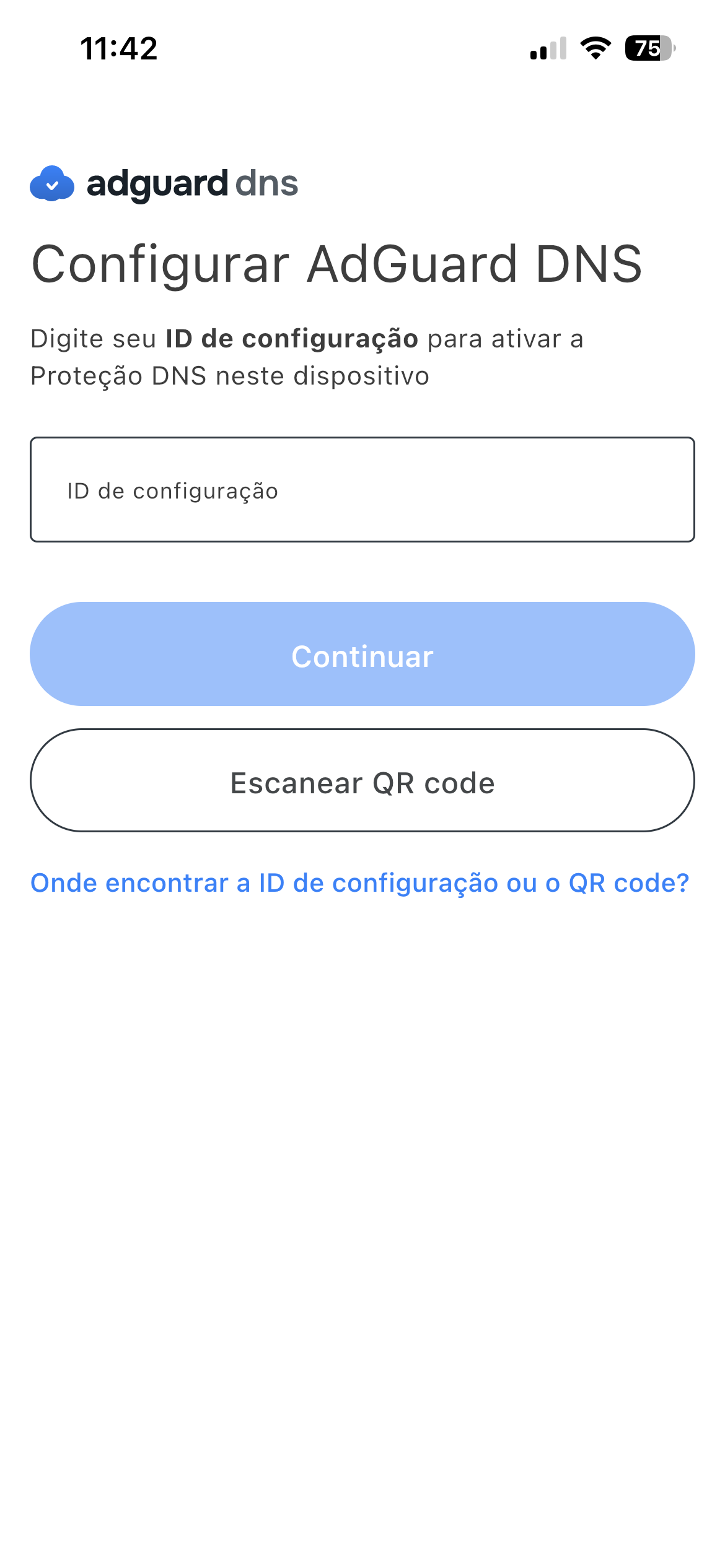Image resolution: width=725 pixels, height=1568 pixels.
Task: Select the Escanear QR code button
Action: click(x=362, y=782)
